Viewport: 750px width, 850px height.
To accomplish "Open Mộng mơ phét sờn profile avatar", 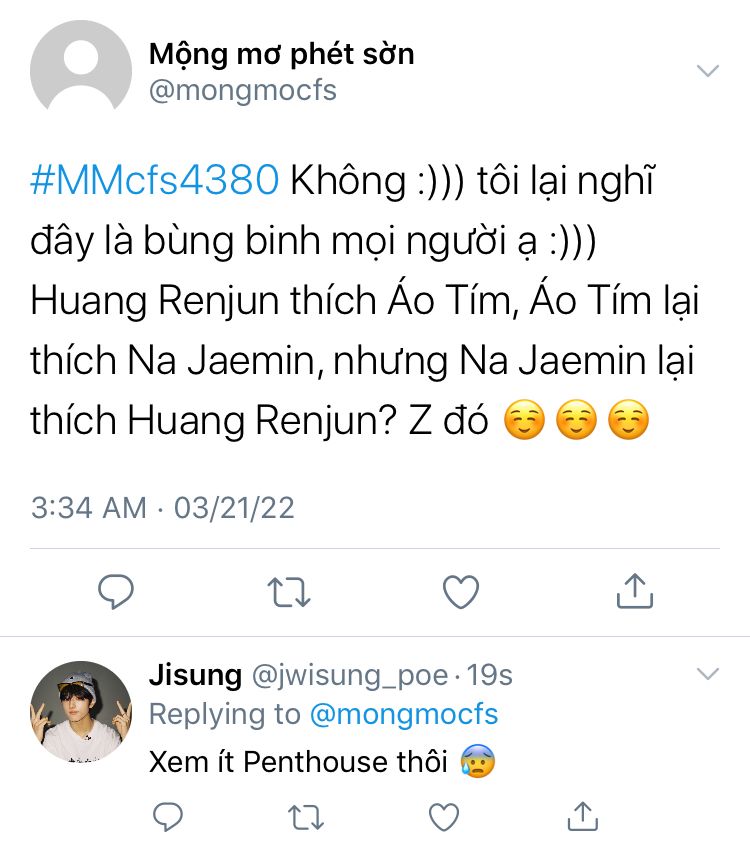I will pyautogui.click(x=81, y=69).
